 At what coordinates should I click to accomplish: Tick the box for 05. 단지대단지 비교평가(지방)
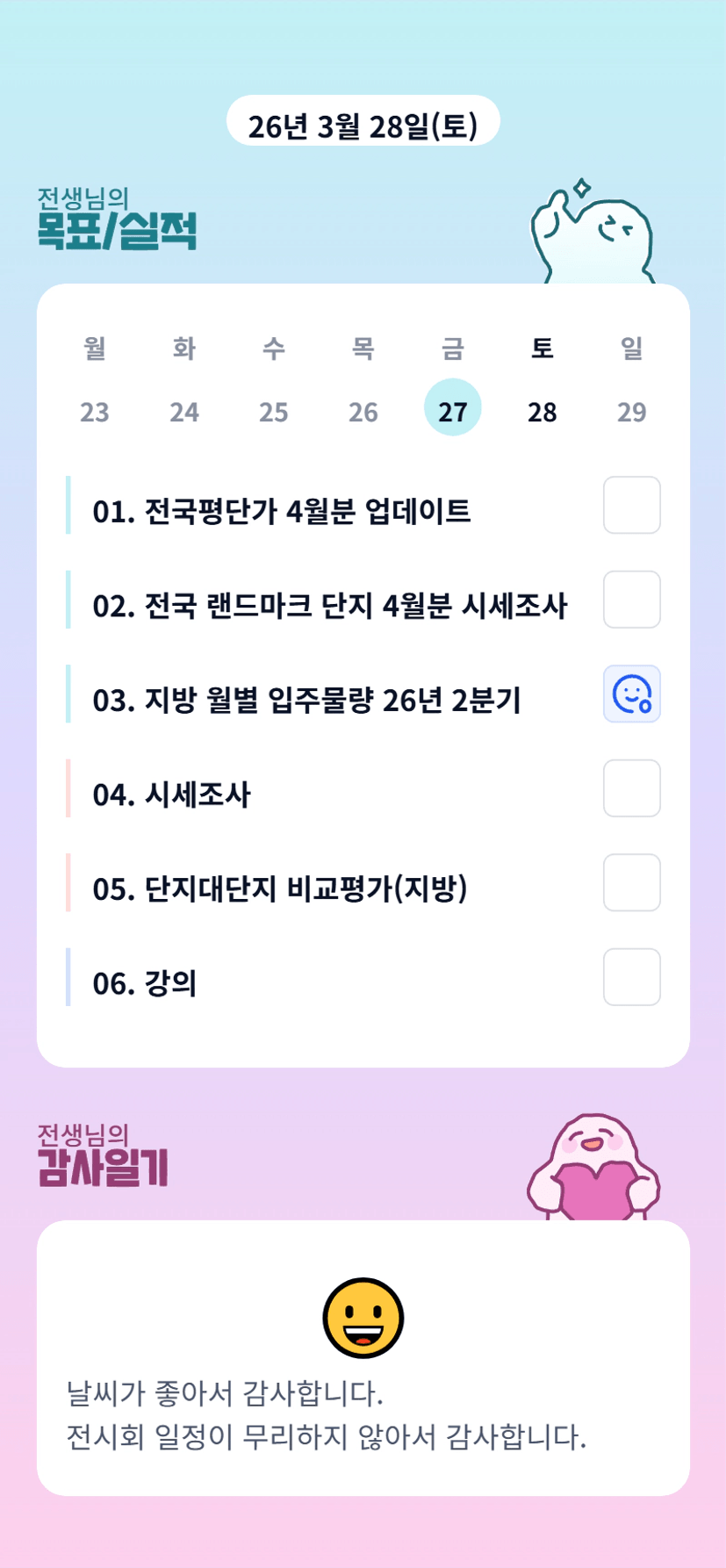click(631, 882)
